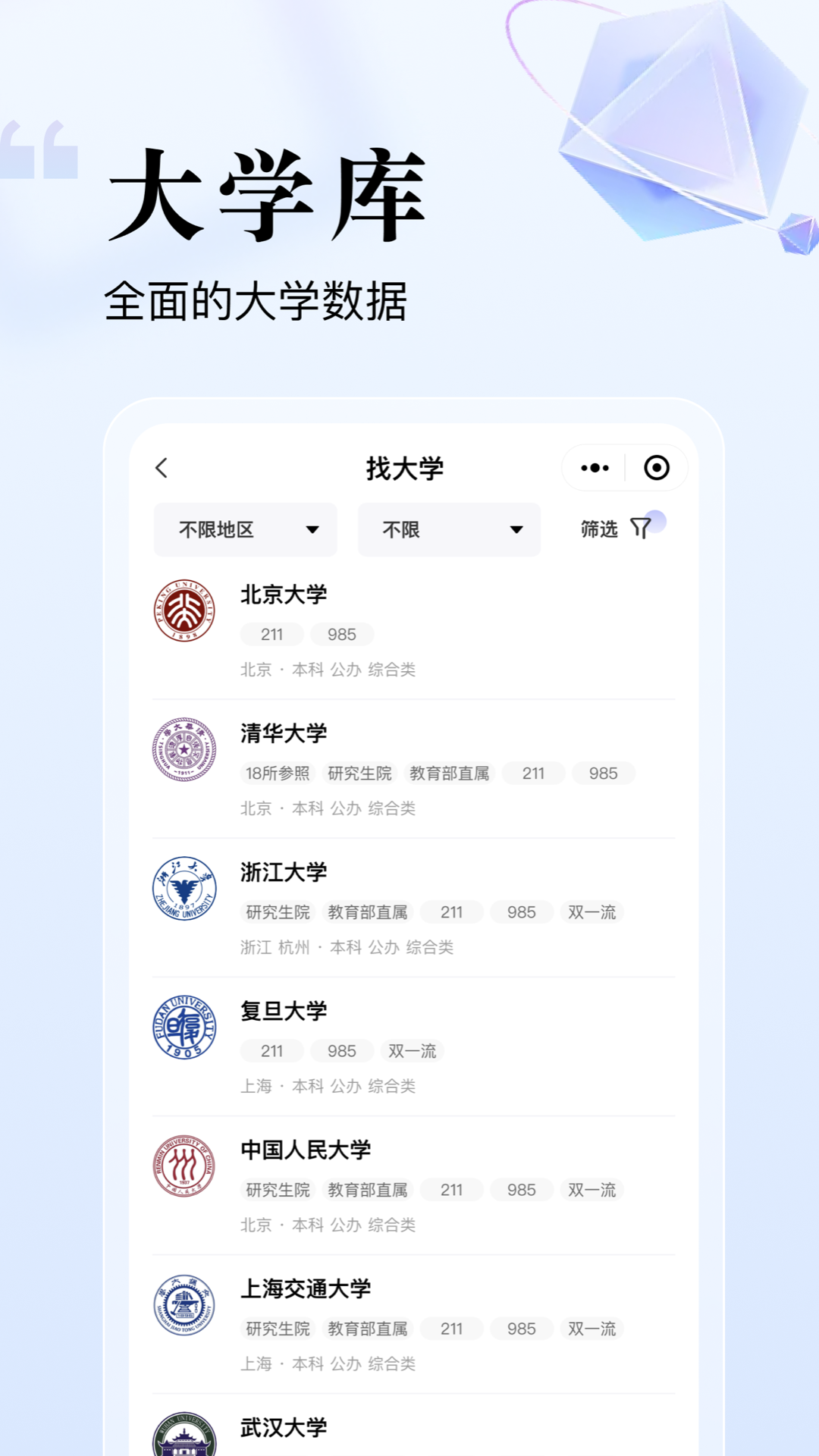Viewport: 819px width, 1456px height.
Task: Open 复旦大学 university details
Action: (x=284, y=1010)
